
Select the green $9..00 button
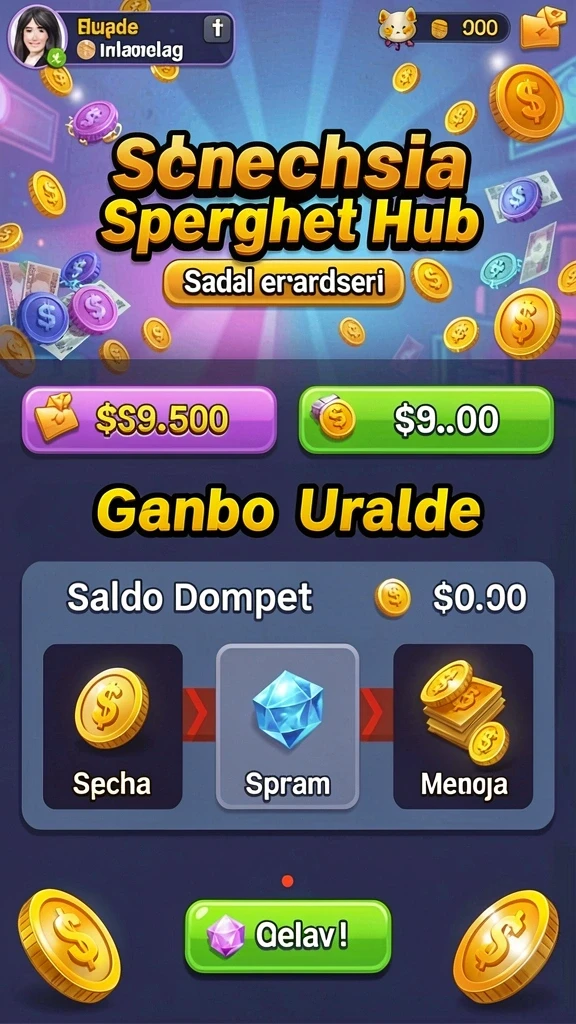coord(426,419)
